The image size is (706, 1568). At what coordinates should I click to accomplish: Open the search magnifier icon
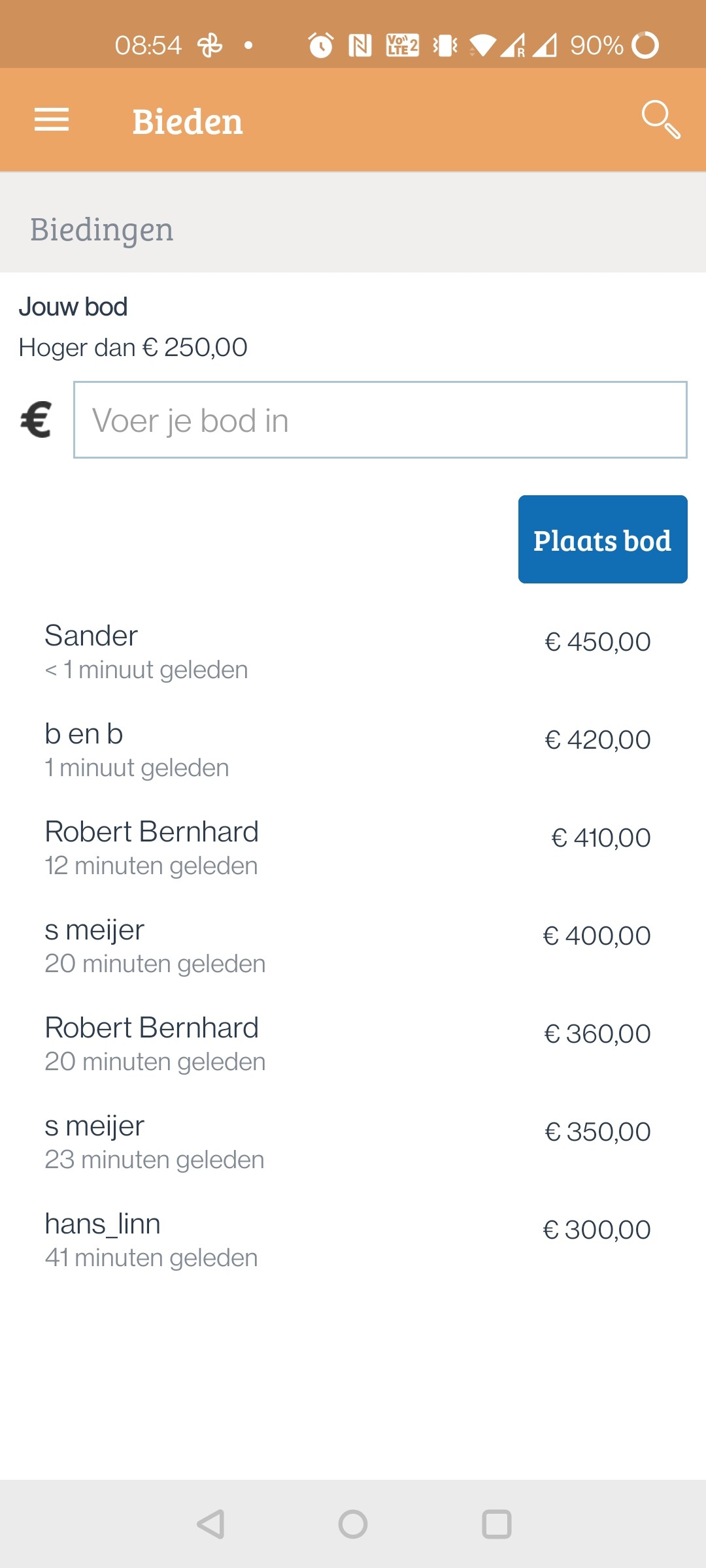tap(661, 120)
